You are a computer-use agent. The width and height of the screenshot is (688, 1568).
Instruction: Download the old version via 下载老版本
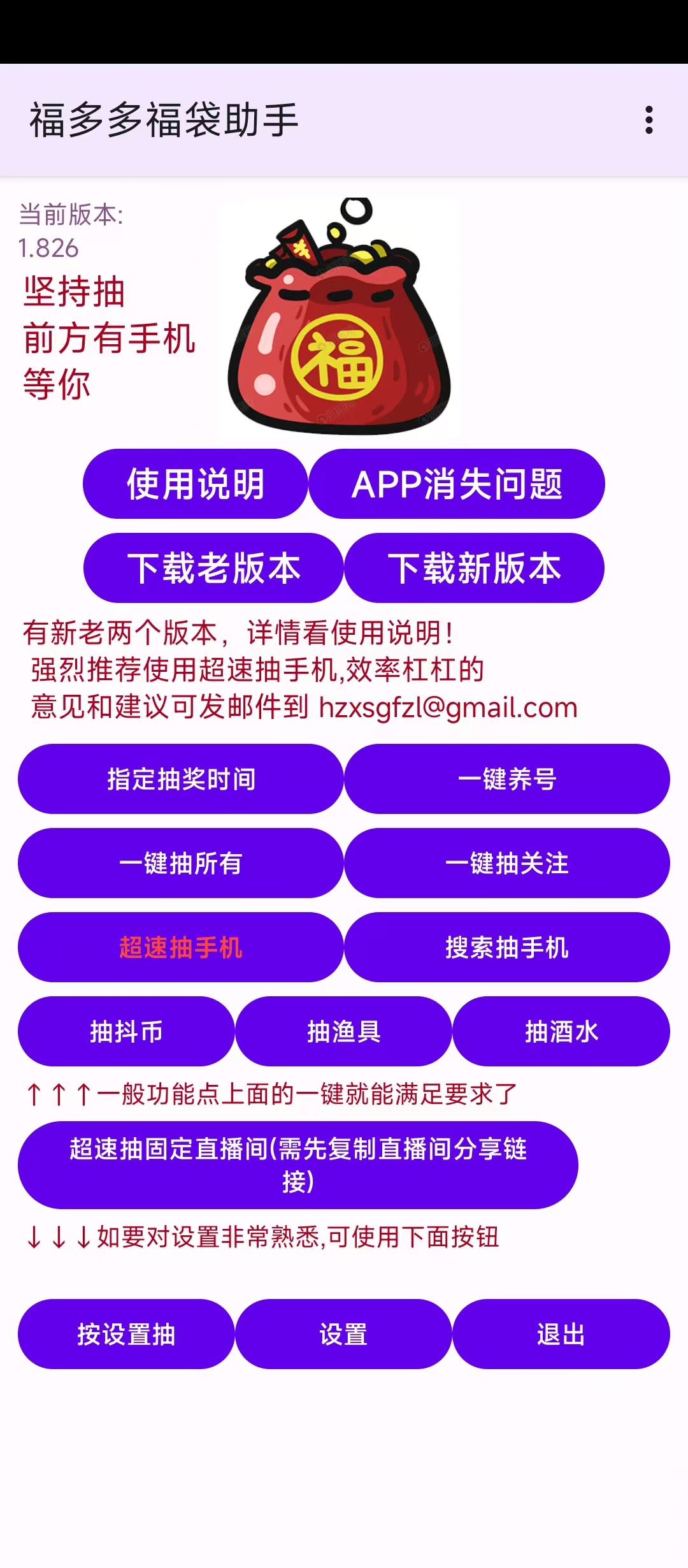(x=213, y=568)
